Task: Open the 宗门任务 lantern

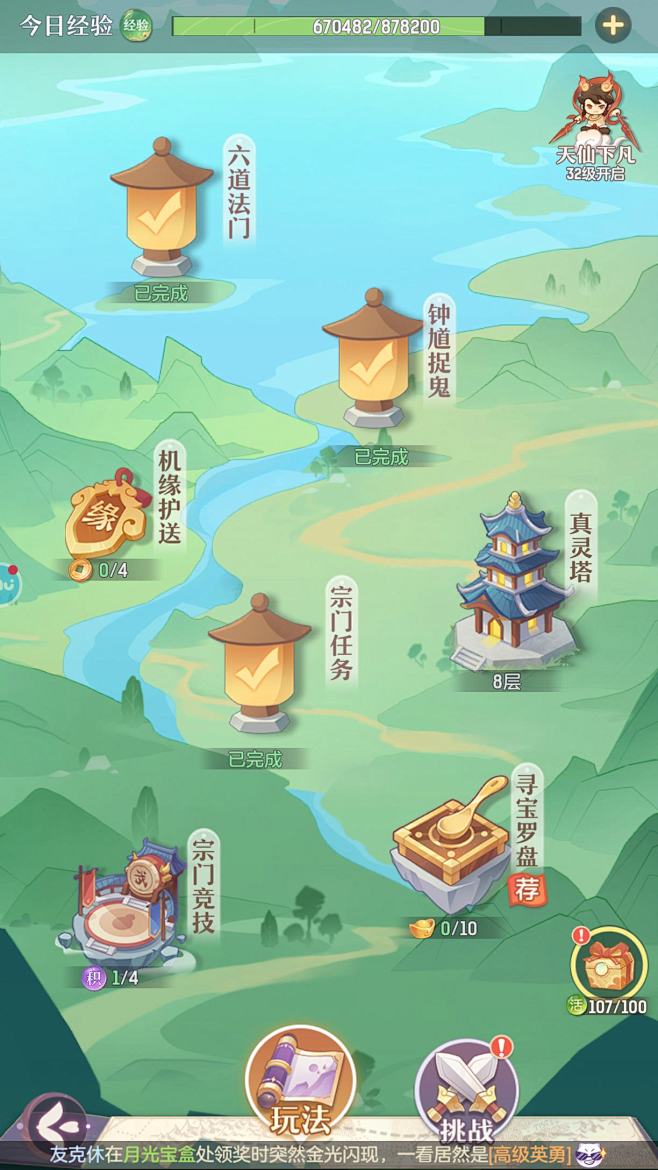Action: [x=260, y=663]
